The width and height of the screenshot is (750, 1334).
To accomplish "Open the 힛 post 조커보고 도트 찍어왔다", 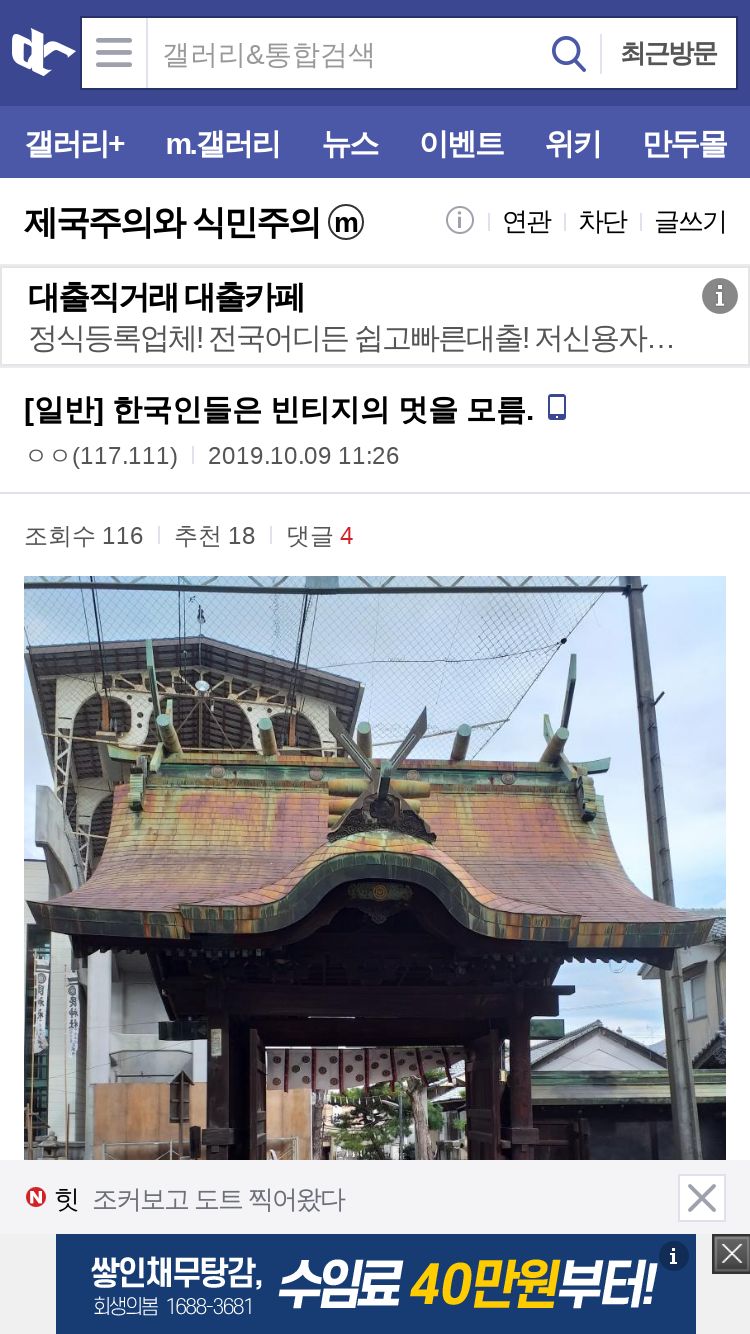I will coord(218,1199).
